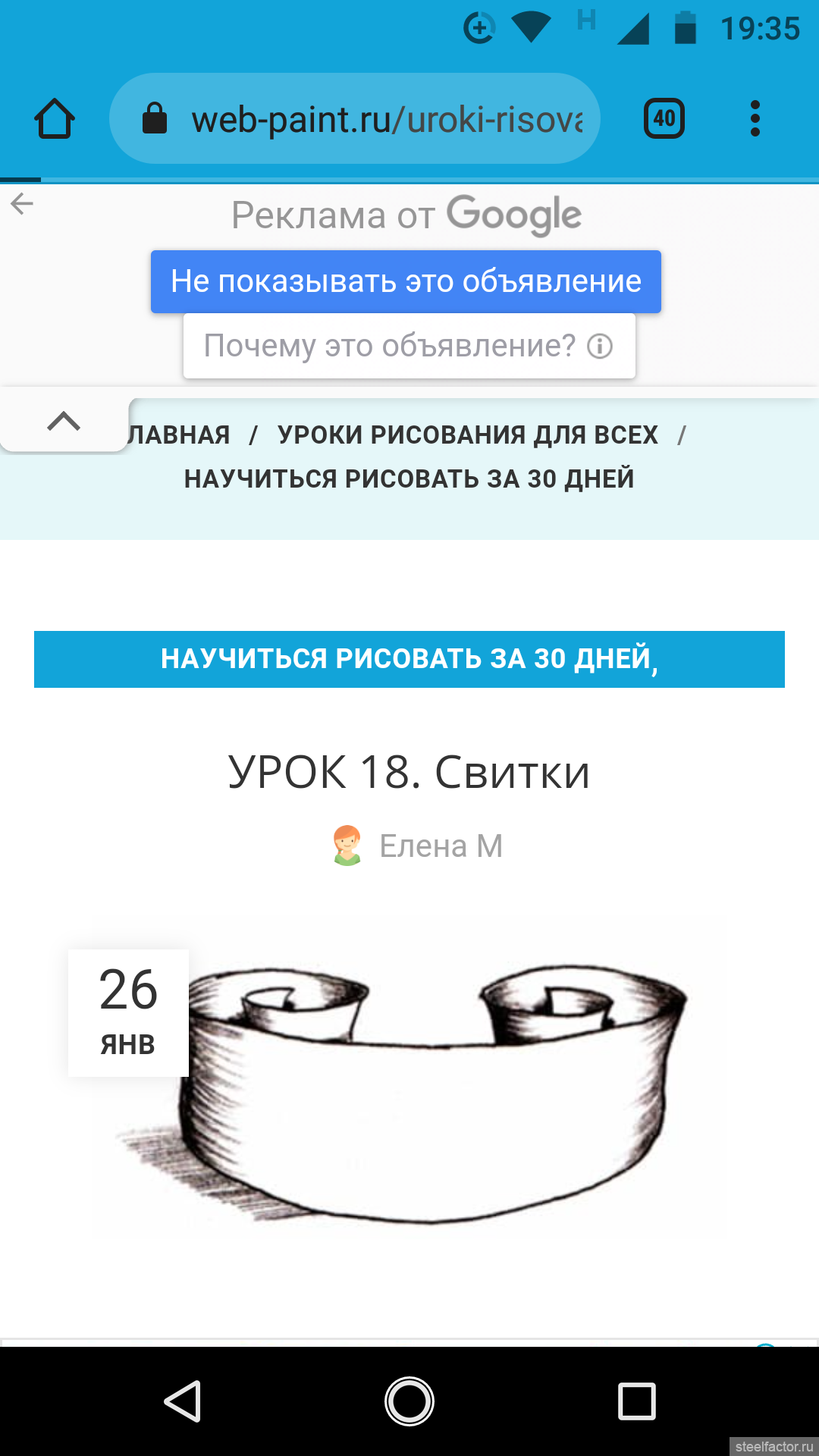Open 'Почему это объявление?' info
The width and height of the screenshot is (819, 1456).
point(409,346)
